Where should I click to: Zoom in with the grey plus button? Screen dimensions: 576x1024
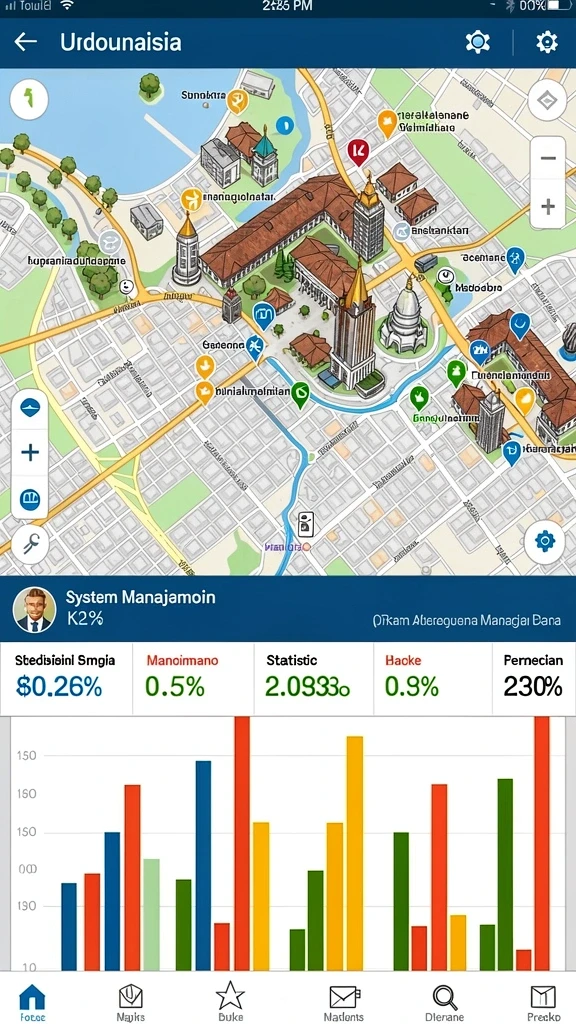548,207
